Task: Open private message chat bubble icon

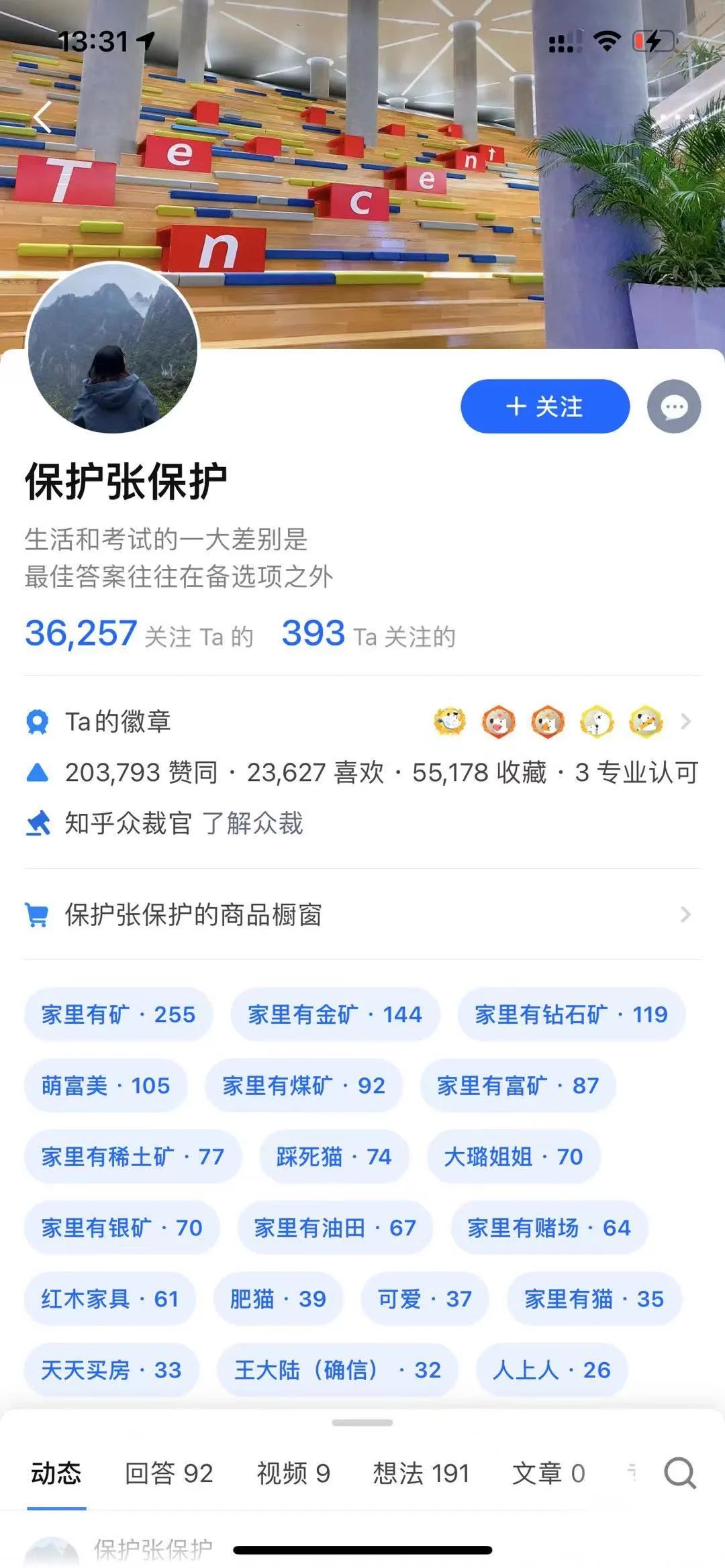Action: [673, 407]
